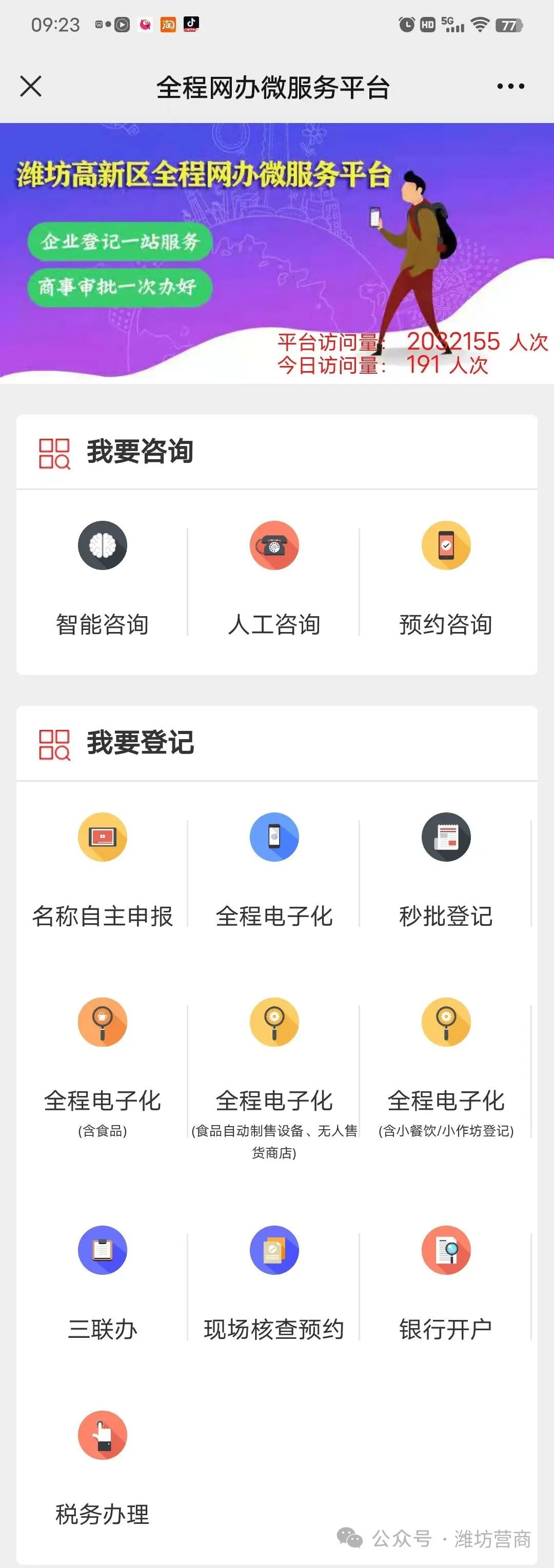Go to 税务办理 tax handling

click(x=103, y=1467)
